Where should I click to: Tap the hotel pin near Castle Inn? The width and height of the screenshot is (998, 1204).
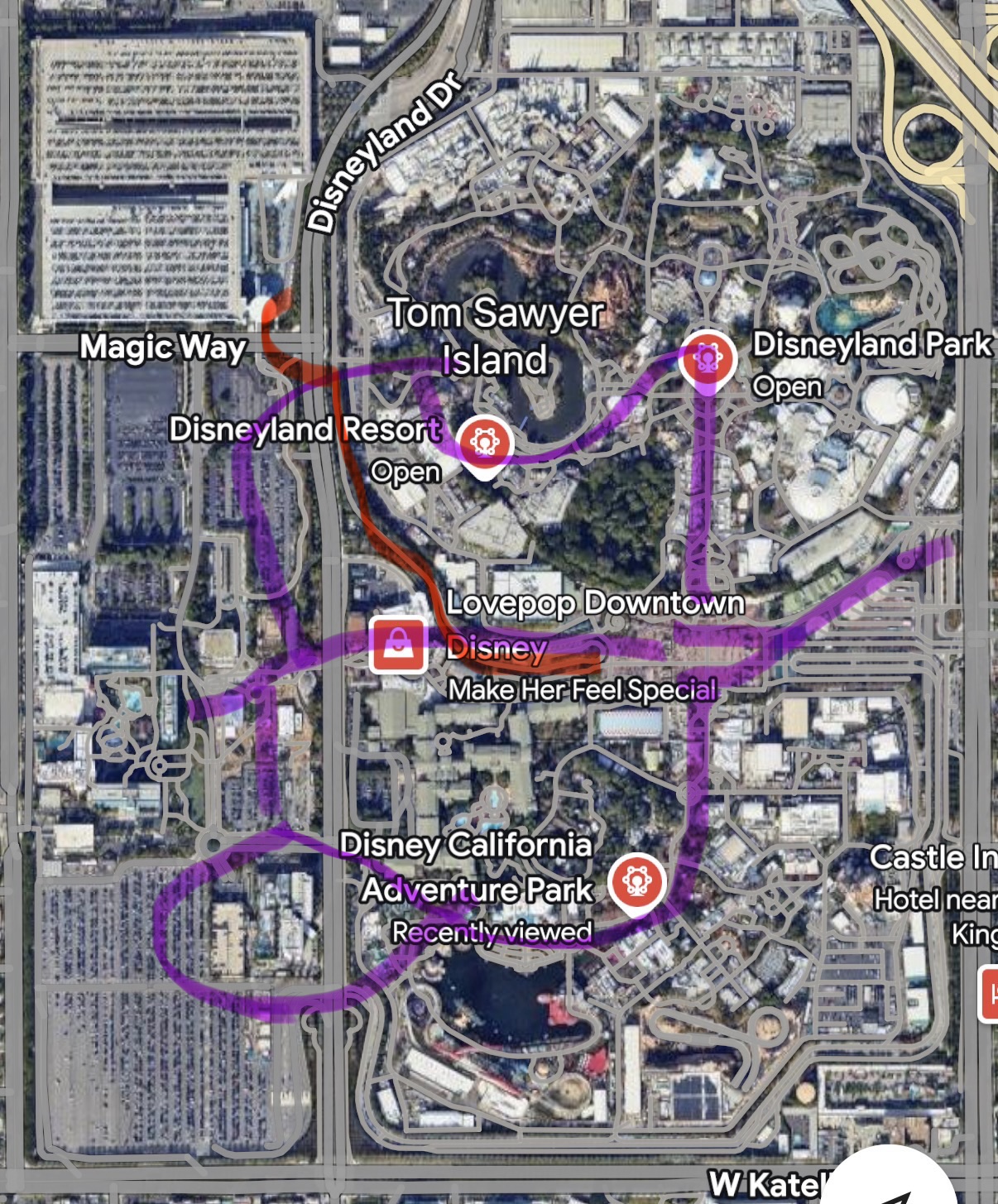pyautogui.click(x=990, y=992)
